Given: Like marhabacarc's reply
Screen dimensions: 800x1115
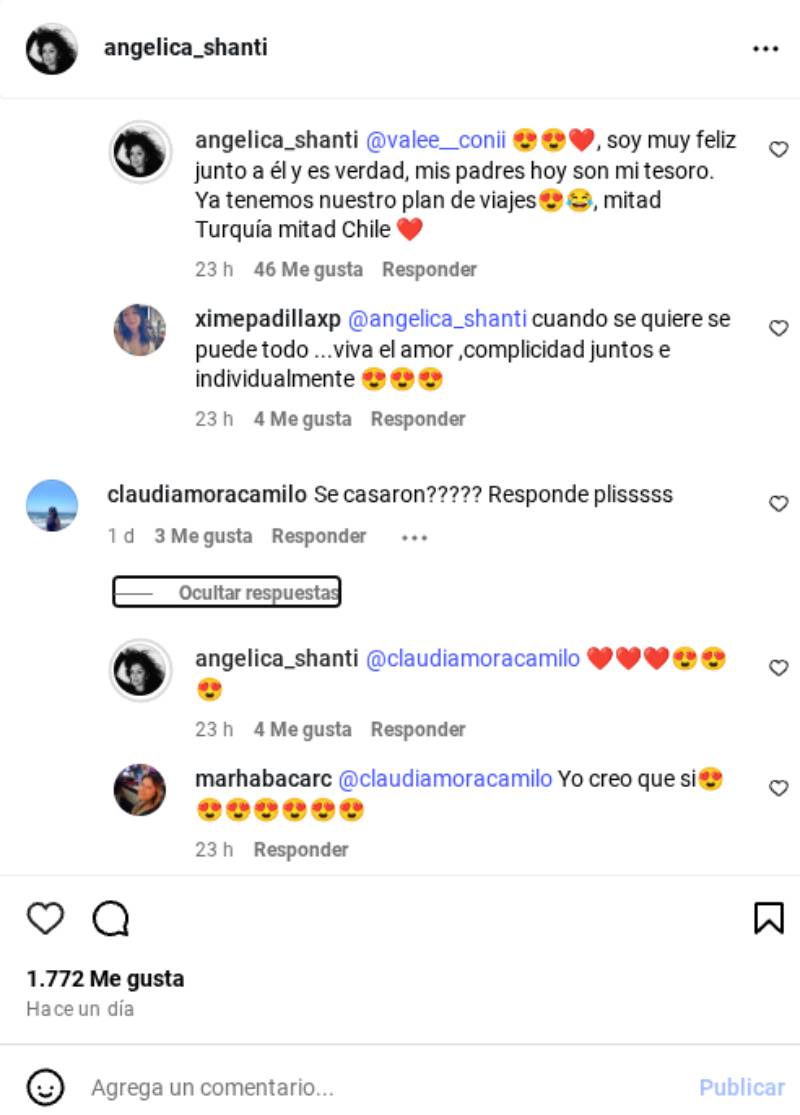Looking at the screenshot, I should coord(778,788).
